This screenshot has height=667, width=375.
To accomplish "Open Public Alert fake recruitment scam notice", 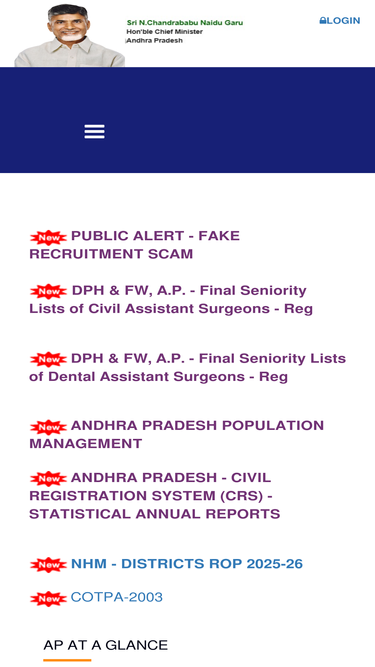I will 134,245.
